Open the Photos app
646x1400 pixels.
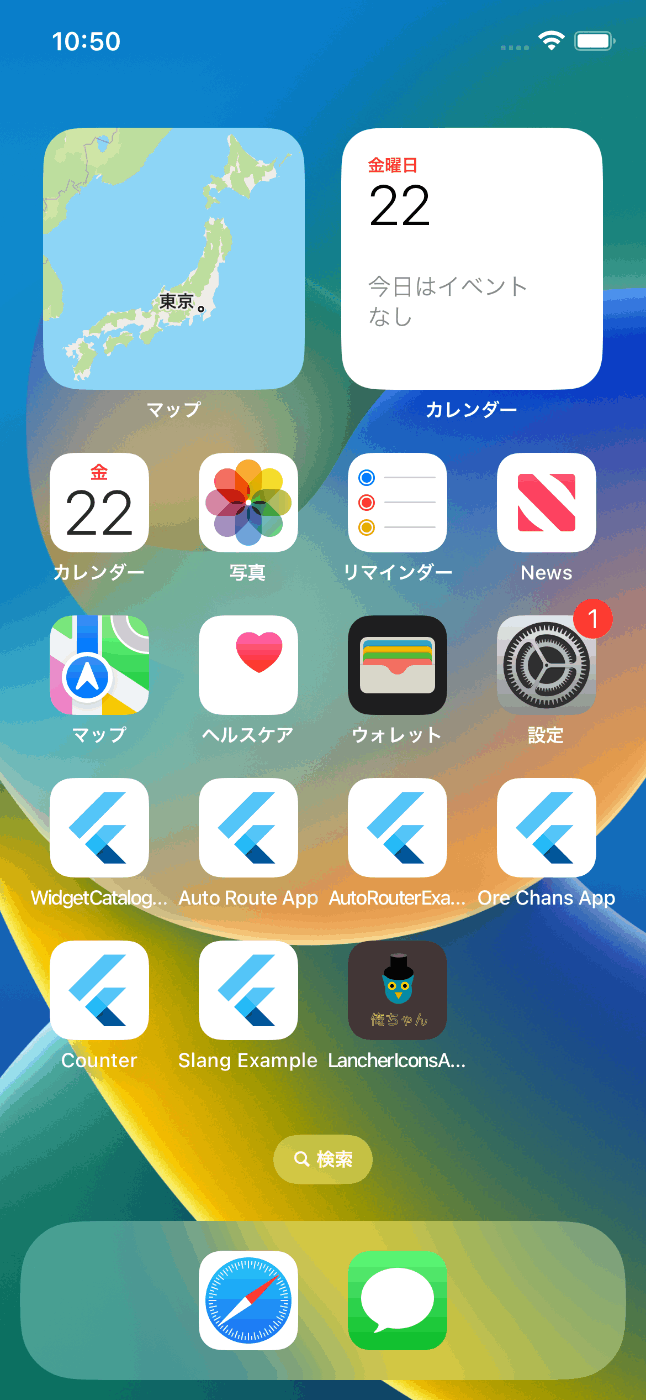click(x=248, y=503)
